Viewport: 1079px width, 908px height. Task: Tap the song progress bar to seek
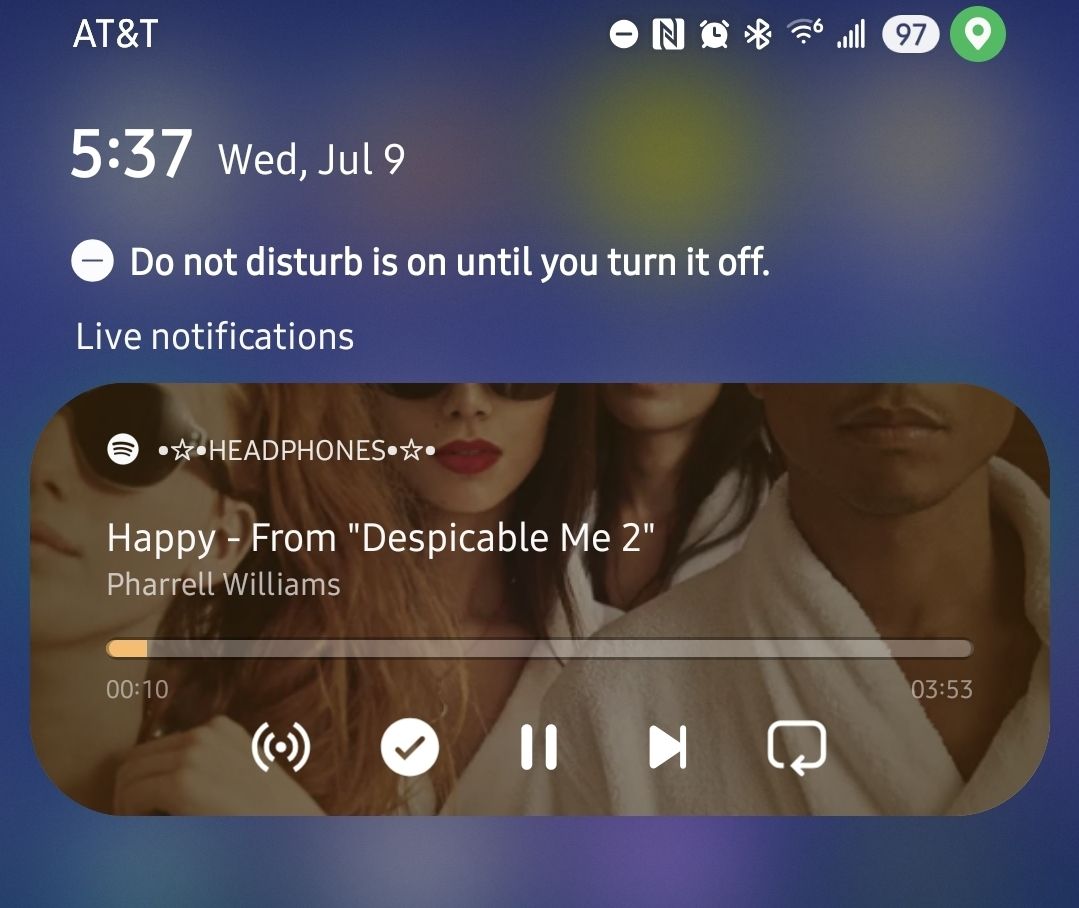point(540,649)
